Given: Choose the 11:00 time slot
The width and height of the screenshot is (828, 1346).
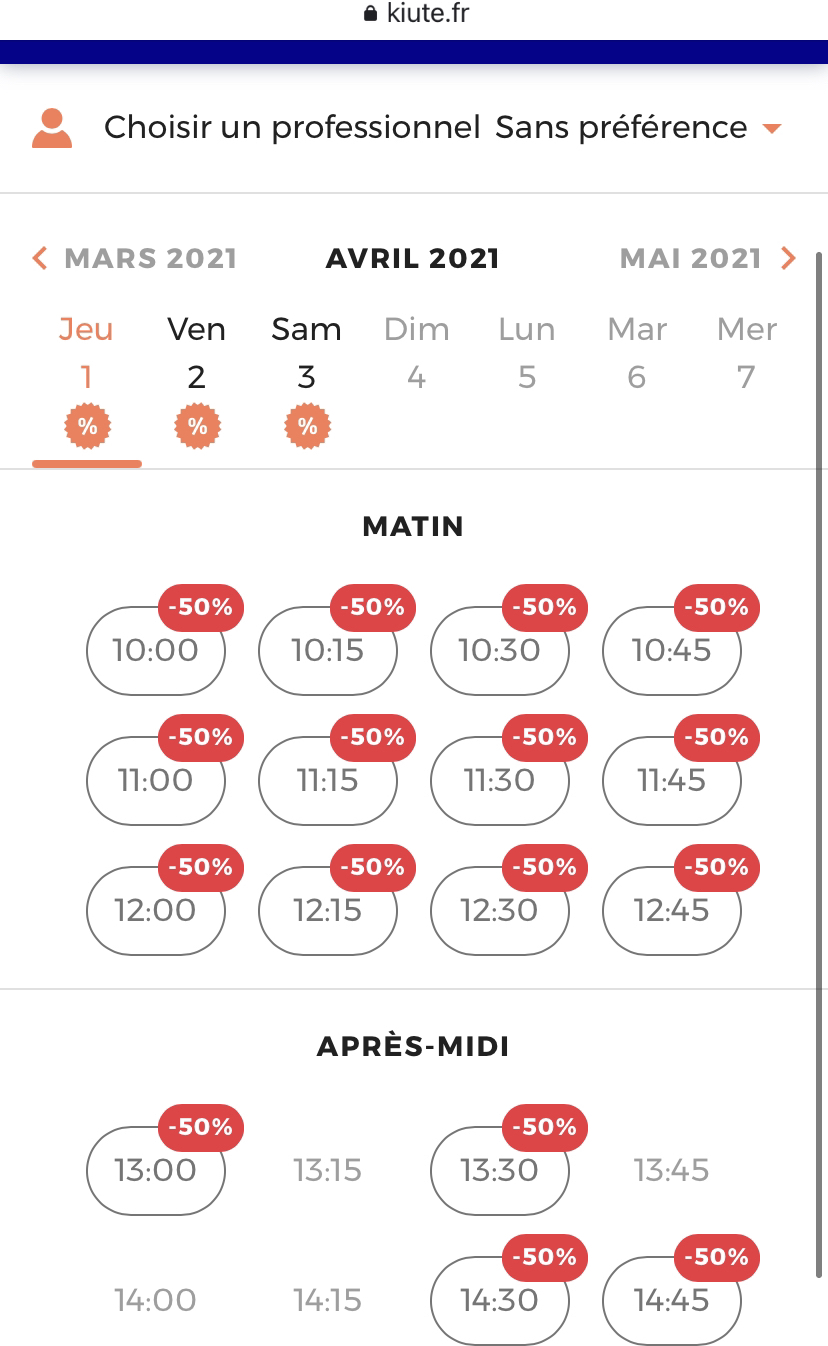Looking at the screenshot, I should tap(156, 781).
